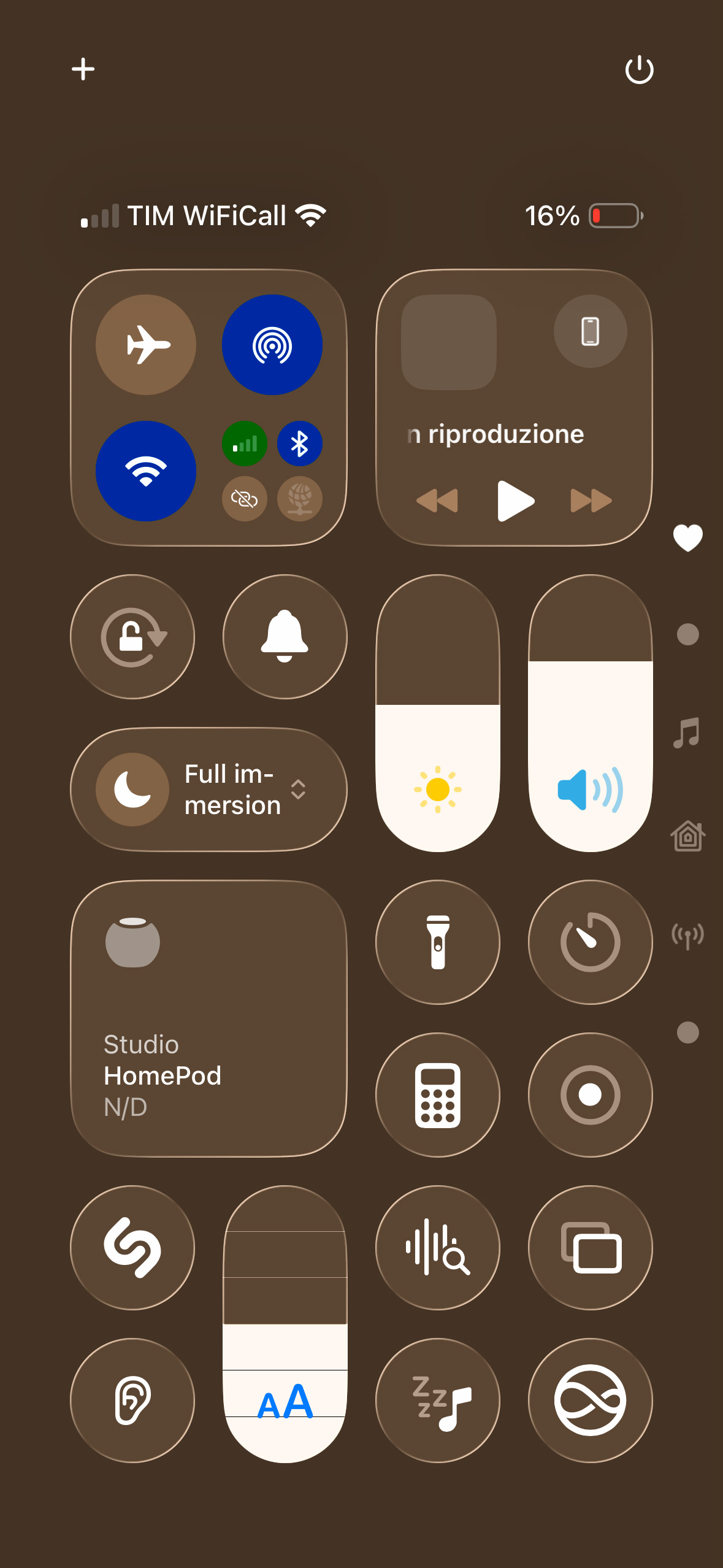Toggle the screen rotation lock
The height and width of the screenshot is (1568, 723).
(x=132, y=637)
